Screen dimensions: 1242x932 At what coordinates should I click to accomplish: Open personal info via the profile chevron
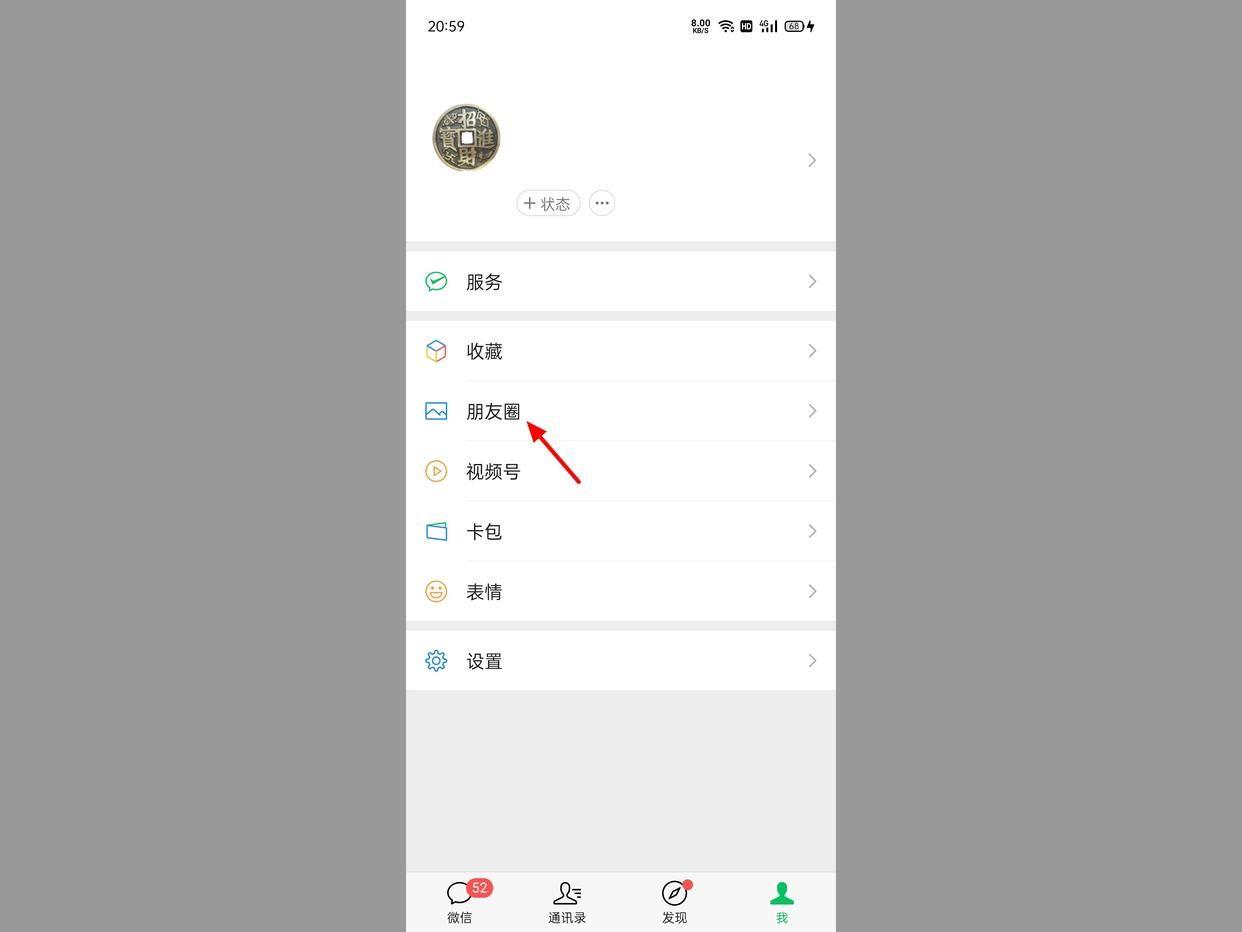pos(811,160)
